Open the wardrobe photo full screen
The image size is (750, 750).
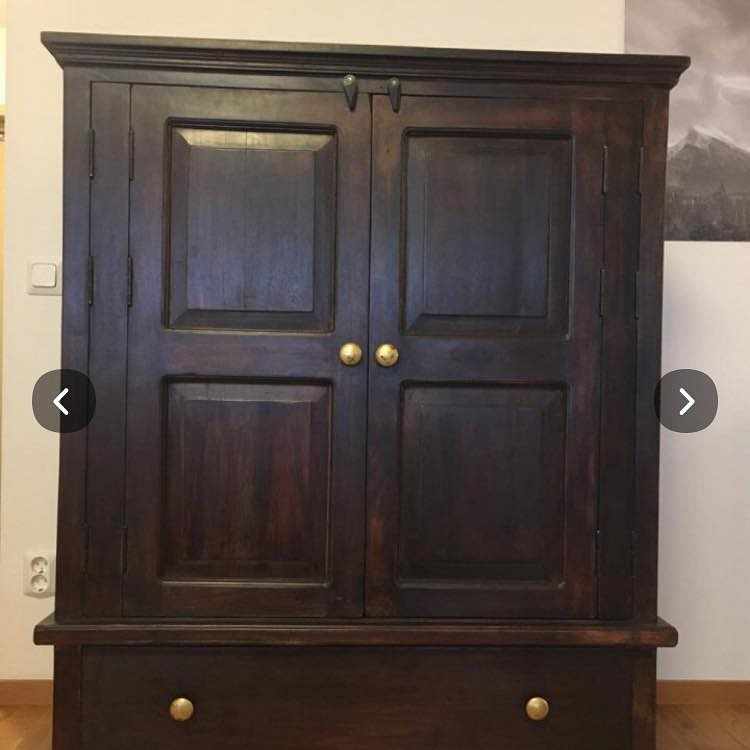pos(375,300)
